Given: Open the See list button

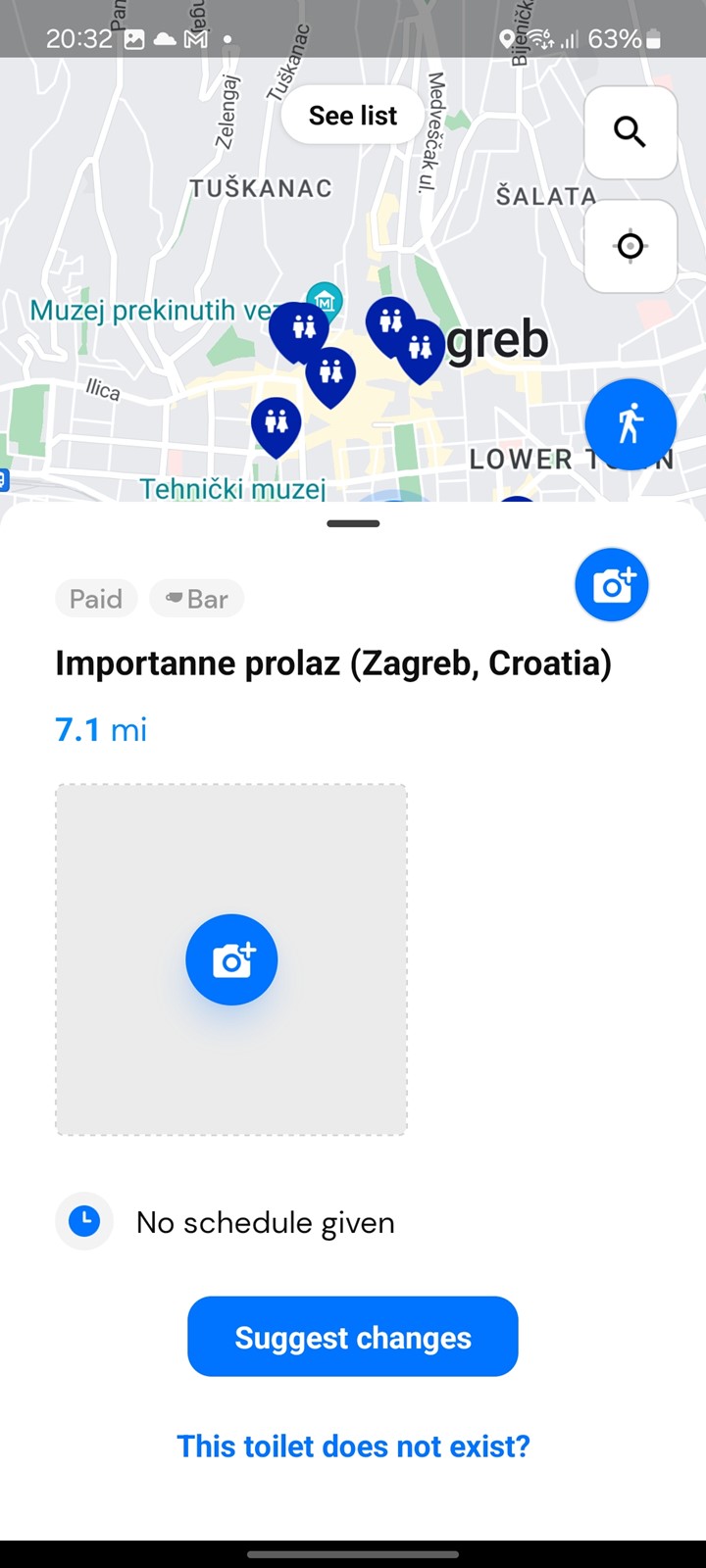Looking at the screenshot, I should 353,116.
